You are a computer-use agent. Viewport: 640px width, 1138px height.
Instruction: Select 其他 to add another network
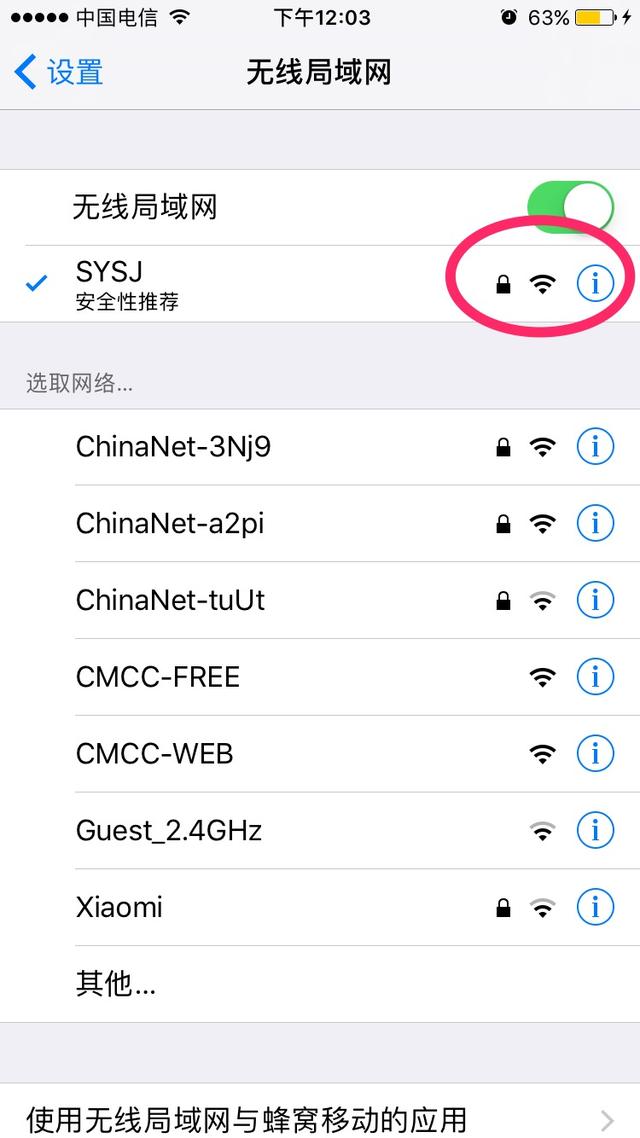116,984
